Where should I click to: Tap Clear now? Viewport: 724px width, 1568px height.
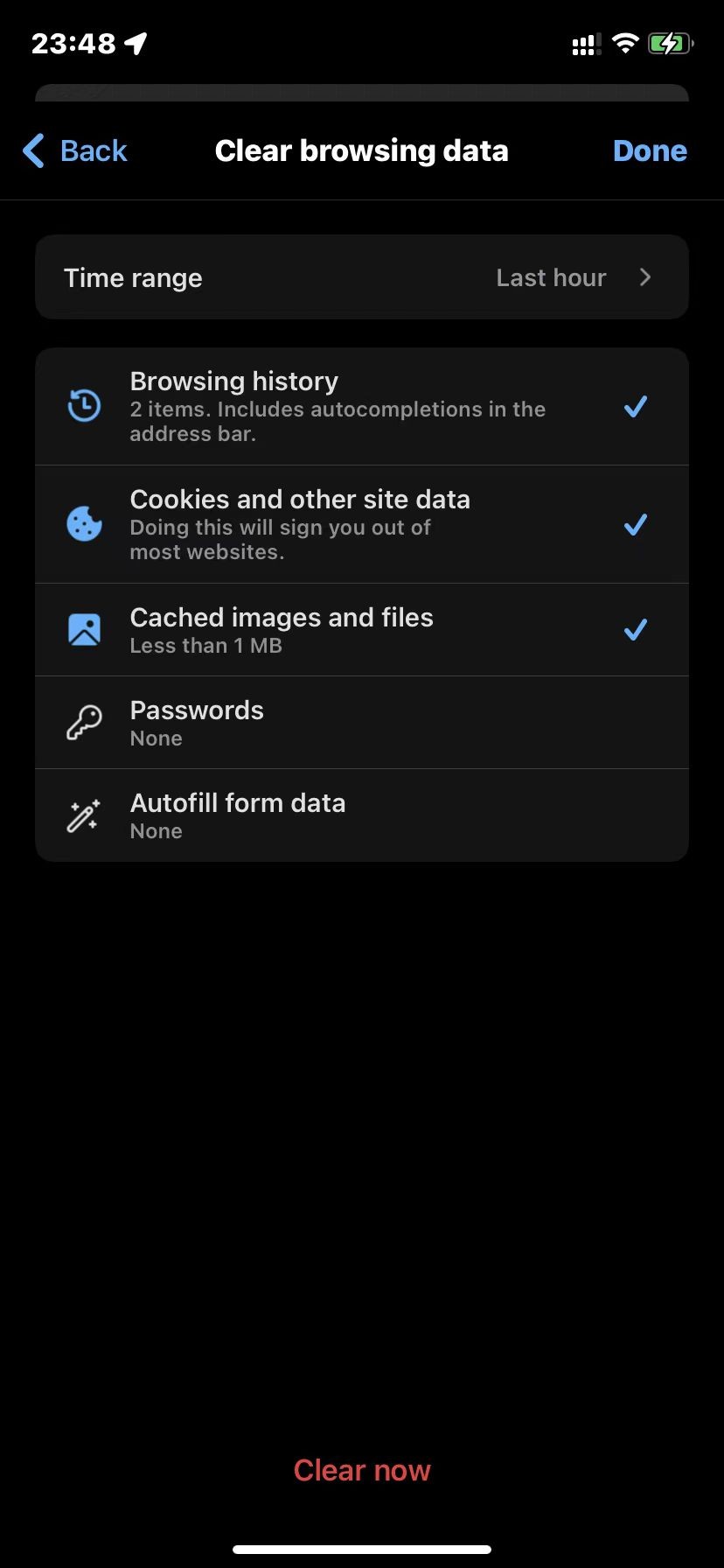click(362, 1470)
